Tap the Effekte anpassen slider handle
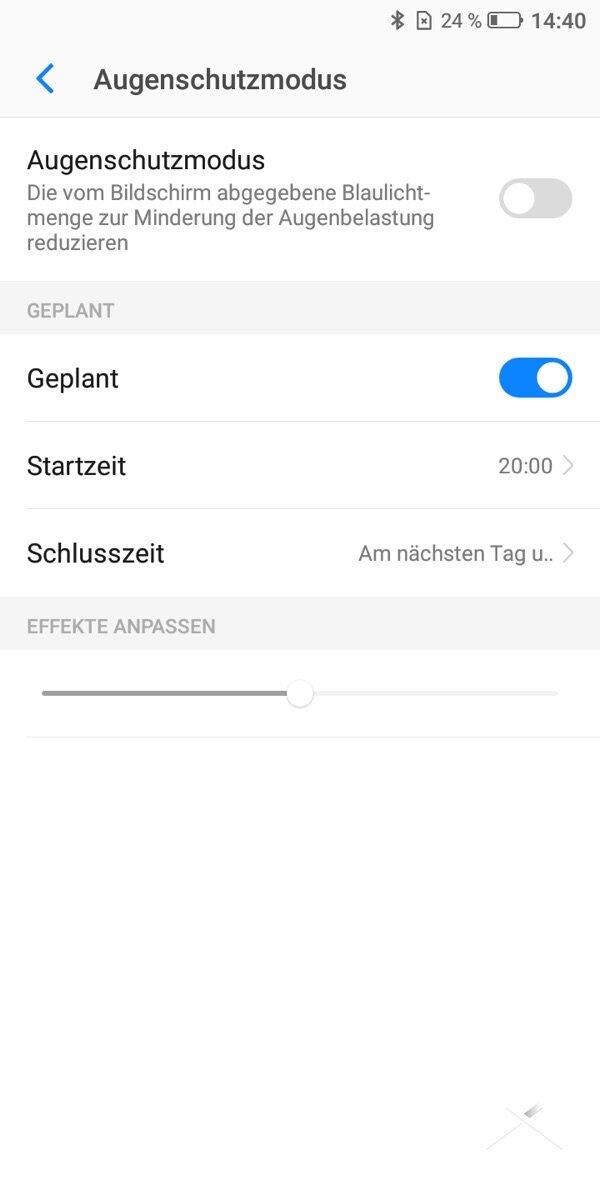The image size is (600, 1200). [x=300, y=694]
